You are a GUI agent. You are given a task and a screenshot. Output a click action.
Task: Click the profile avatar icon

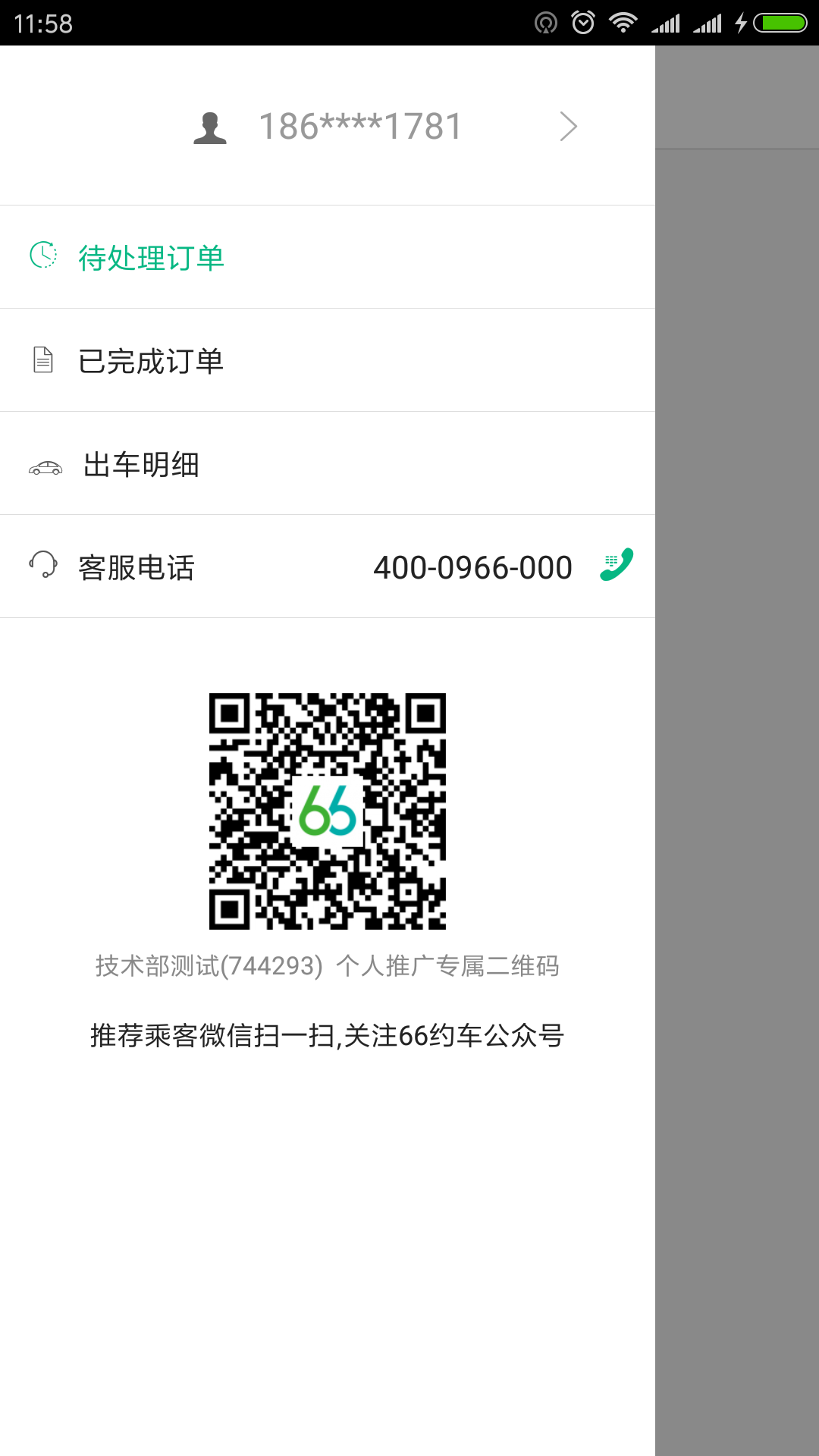pos(210,125)
